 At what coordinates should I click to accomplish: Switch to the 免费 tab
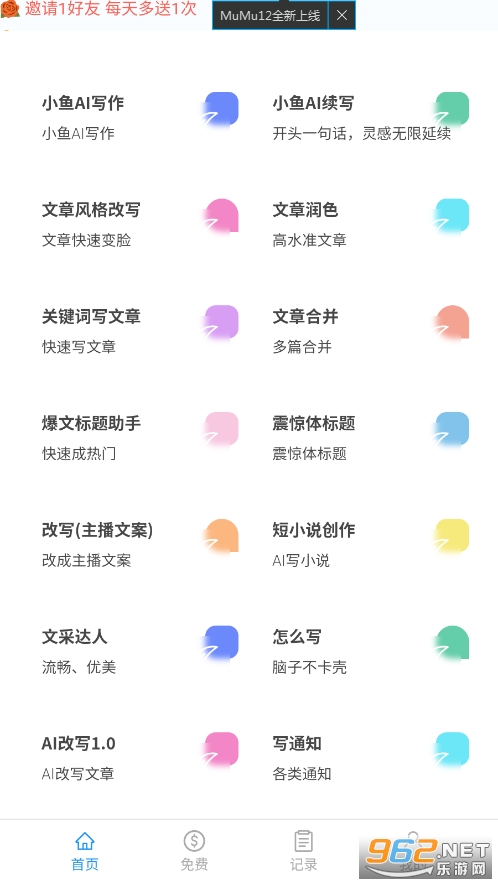194,852
